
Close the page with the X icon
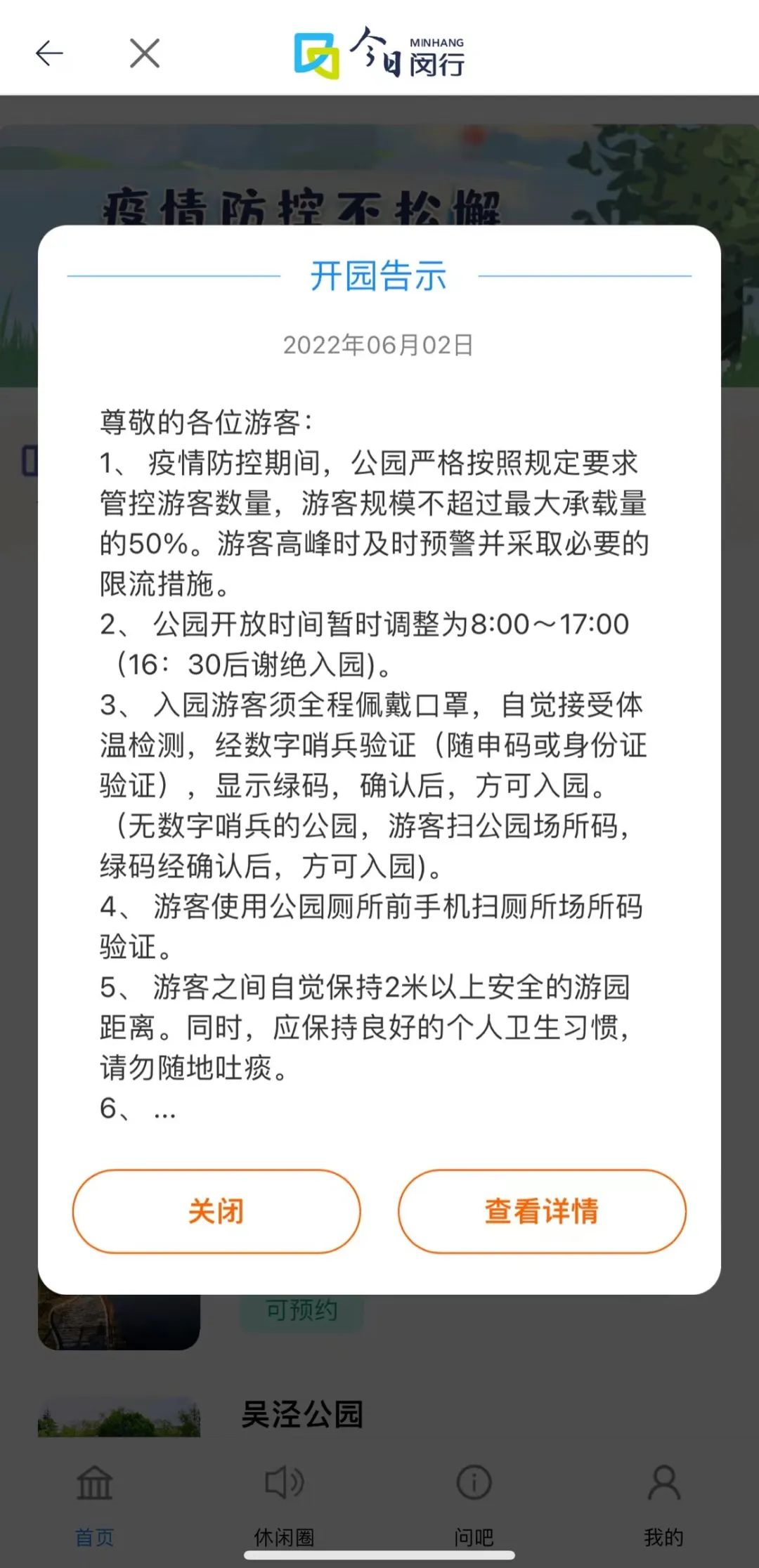click(145, 53)
